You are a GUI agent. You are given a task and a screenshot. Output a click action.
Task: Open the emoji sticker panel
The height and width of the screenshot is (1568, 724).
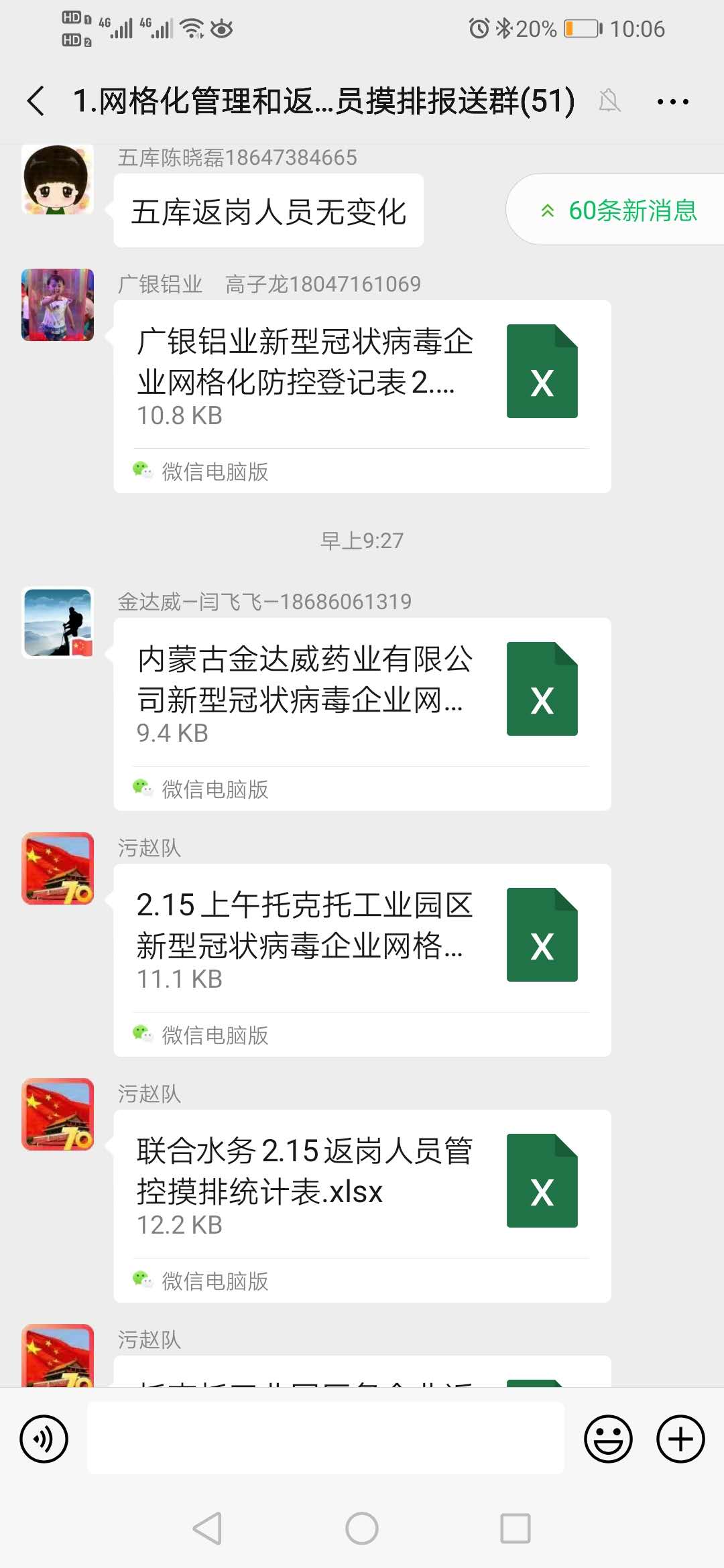608,1439
